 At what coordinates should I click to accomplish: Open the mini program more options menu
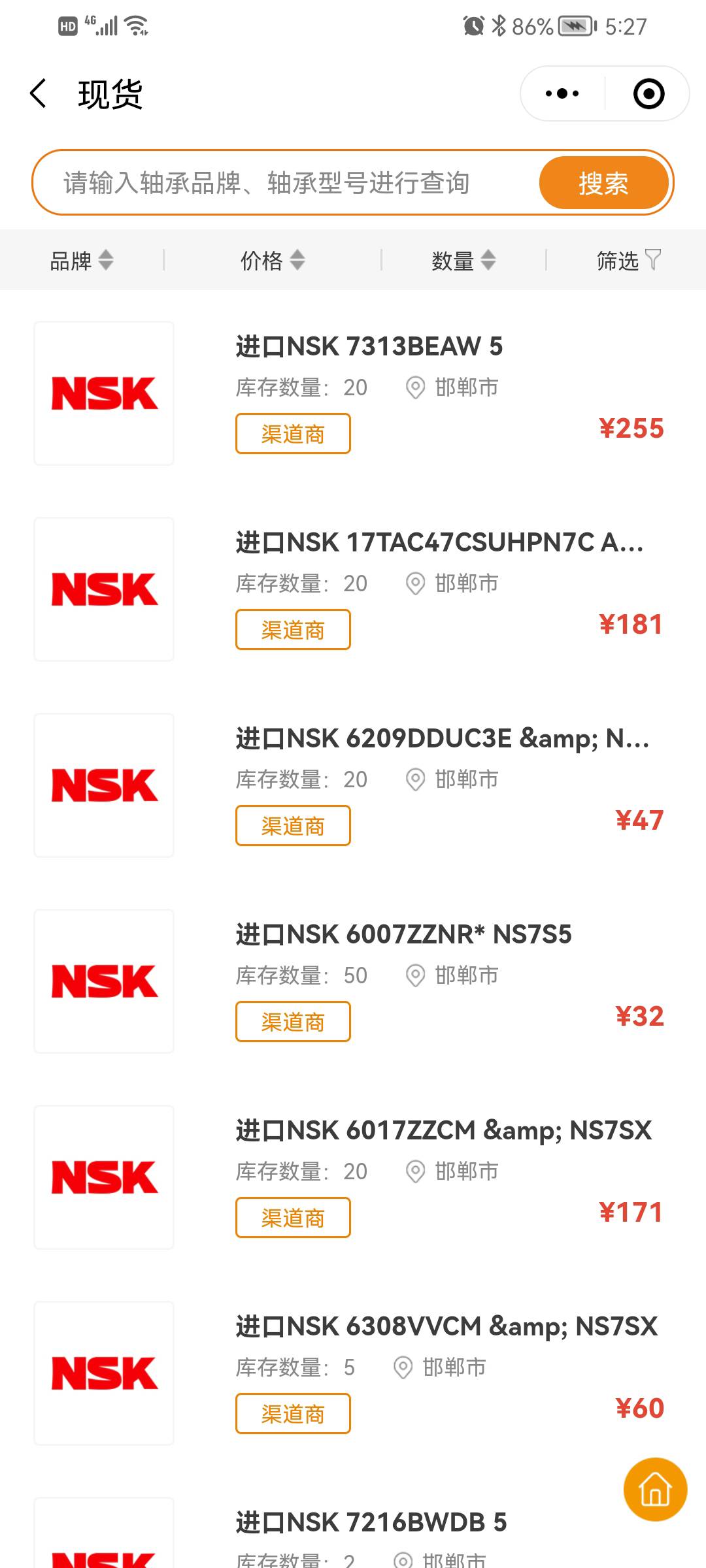[x=562, y=93]
